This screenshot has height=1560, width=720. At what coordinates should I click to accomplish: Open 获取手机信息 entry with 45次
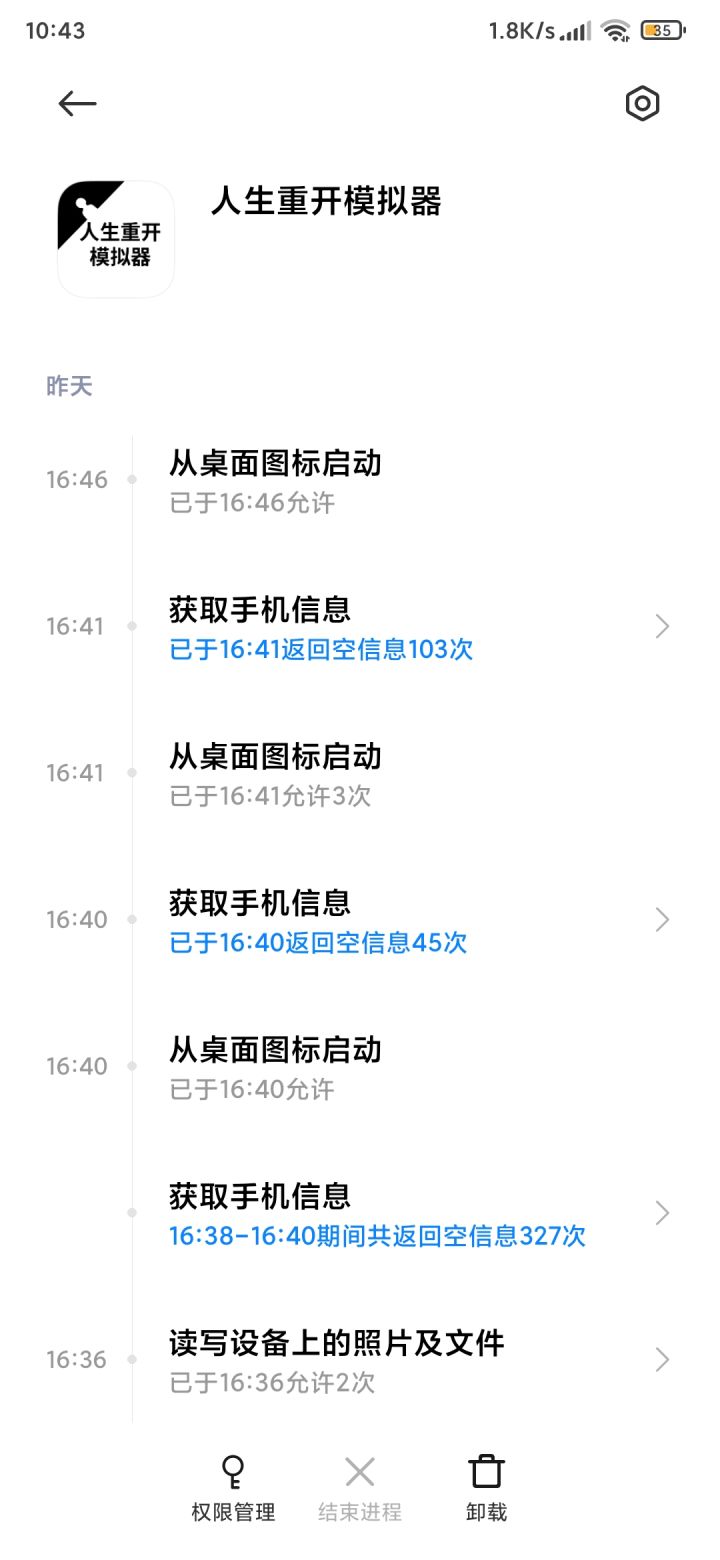click(360, 920)
